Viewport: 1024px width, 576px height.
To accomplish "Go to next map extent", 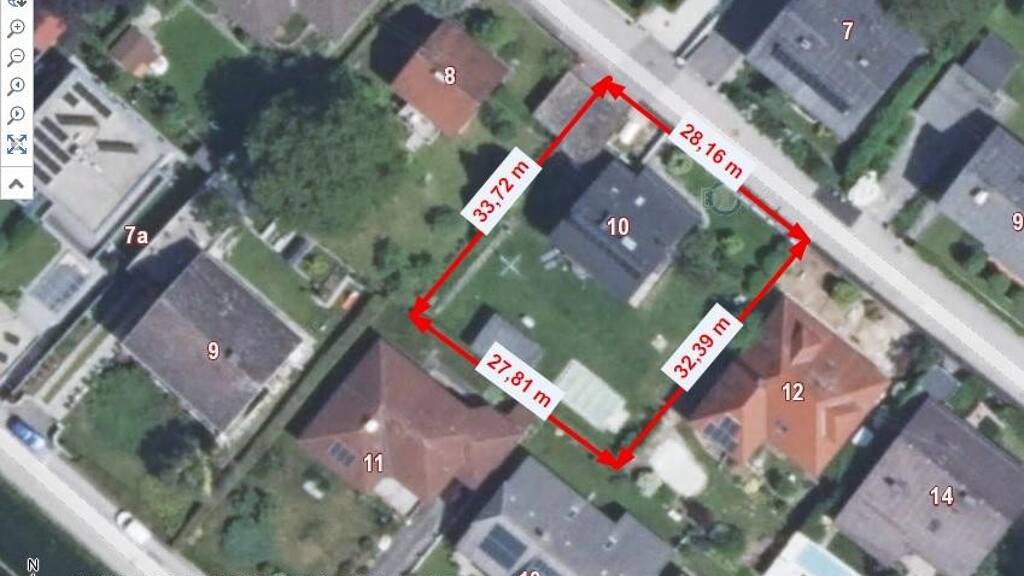I will coord(16,115).
